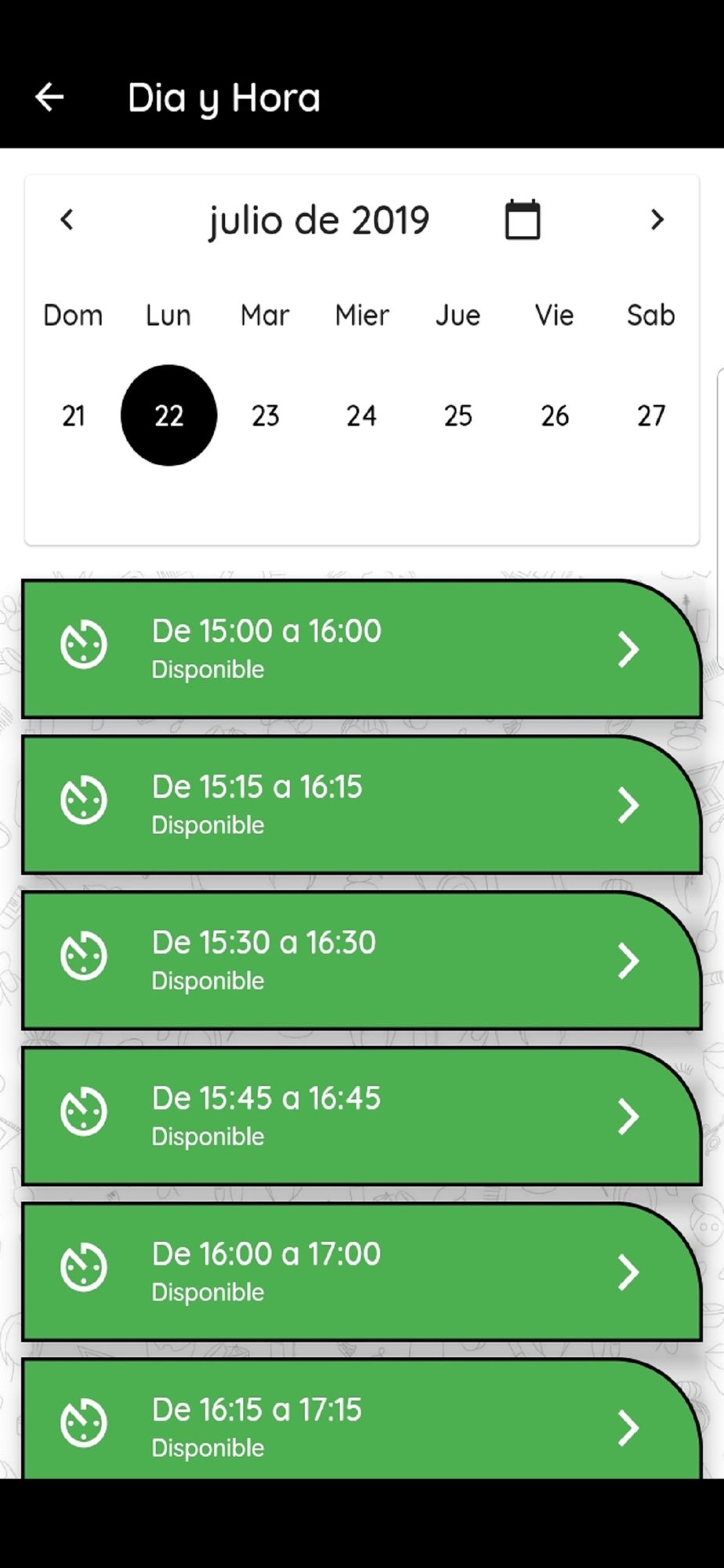Advance to the next week in calendar
This screenshot has width=724, height=1568.
[657, 220]
